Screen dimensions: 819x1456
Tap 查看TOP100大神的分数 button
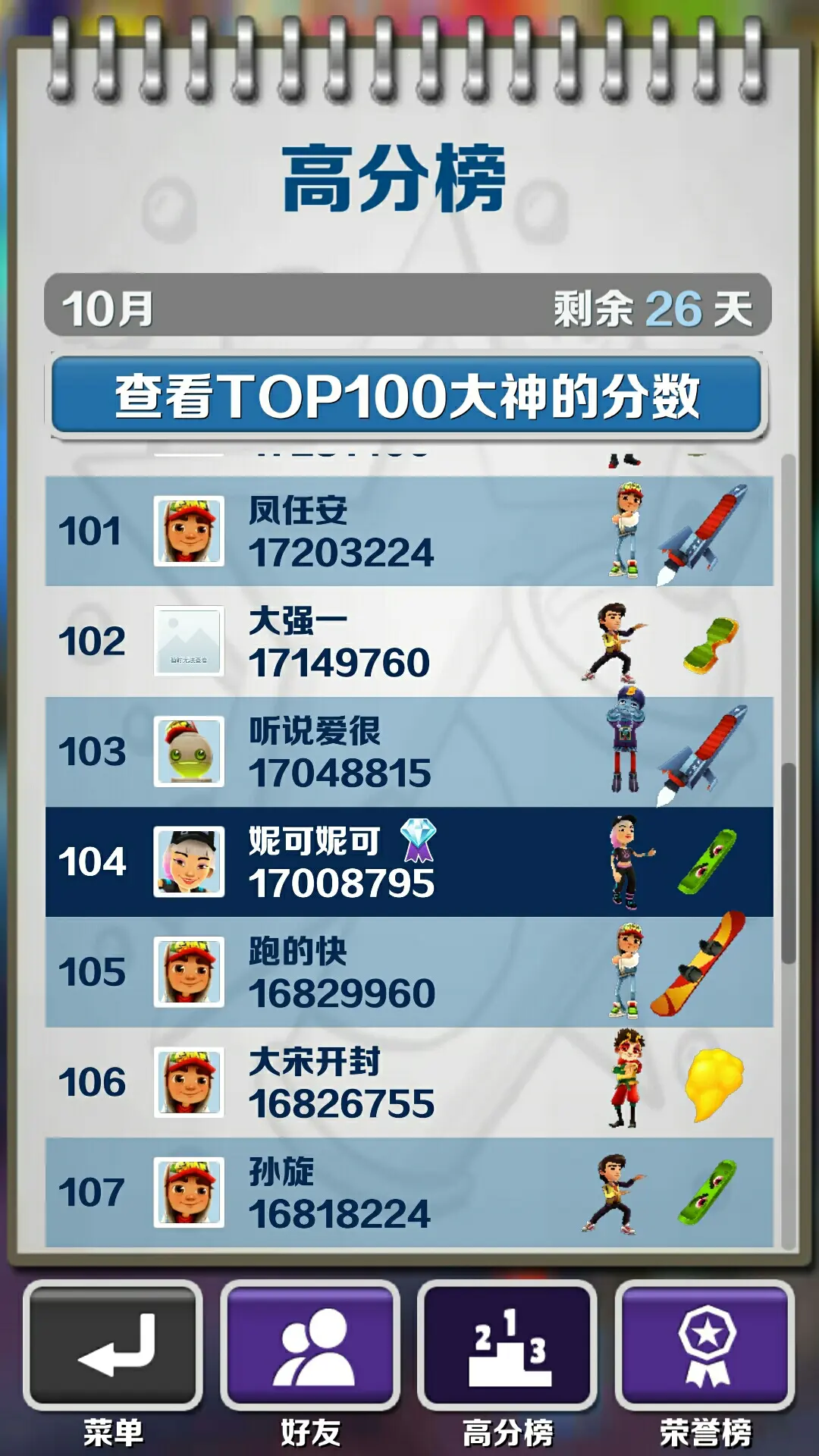click(x=408, y=396)
